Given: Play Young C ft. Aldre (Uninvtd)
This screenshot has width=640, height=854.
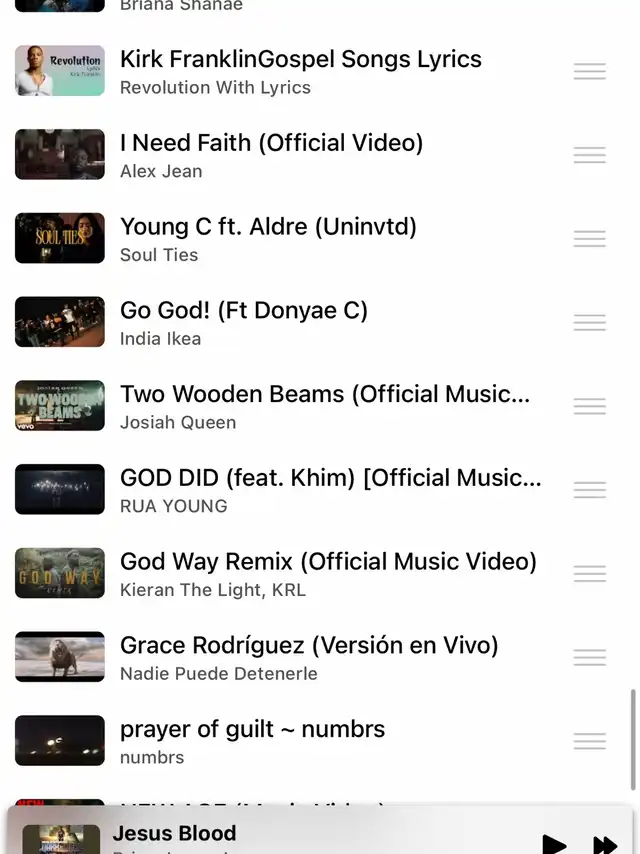Looking at the screenshot, I should [268, 239].
